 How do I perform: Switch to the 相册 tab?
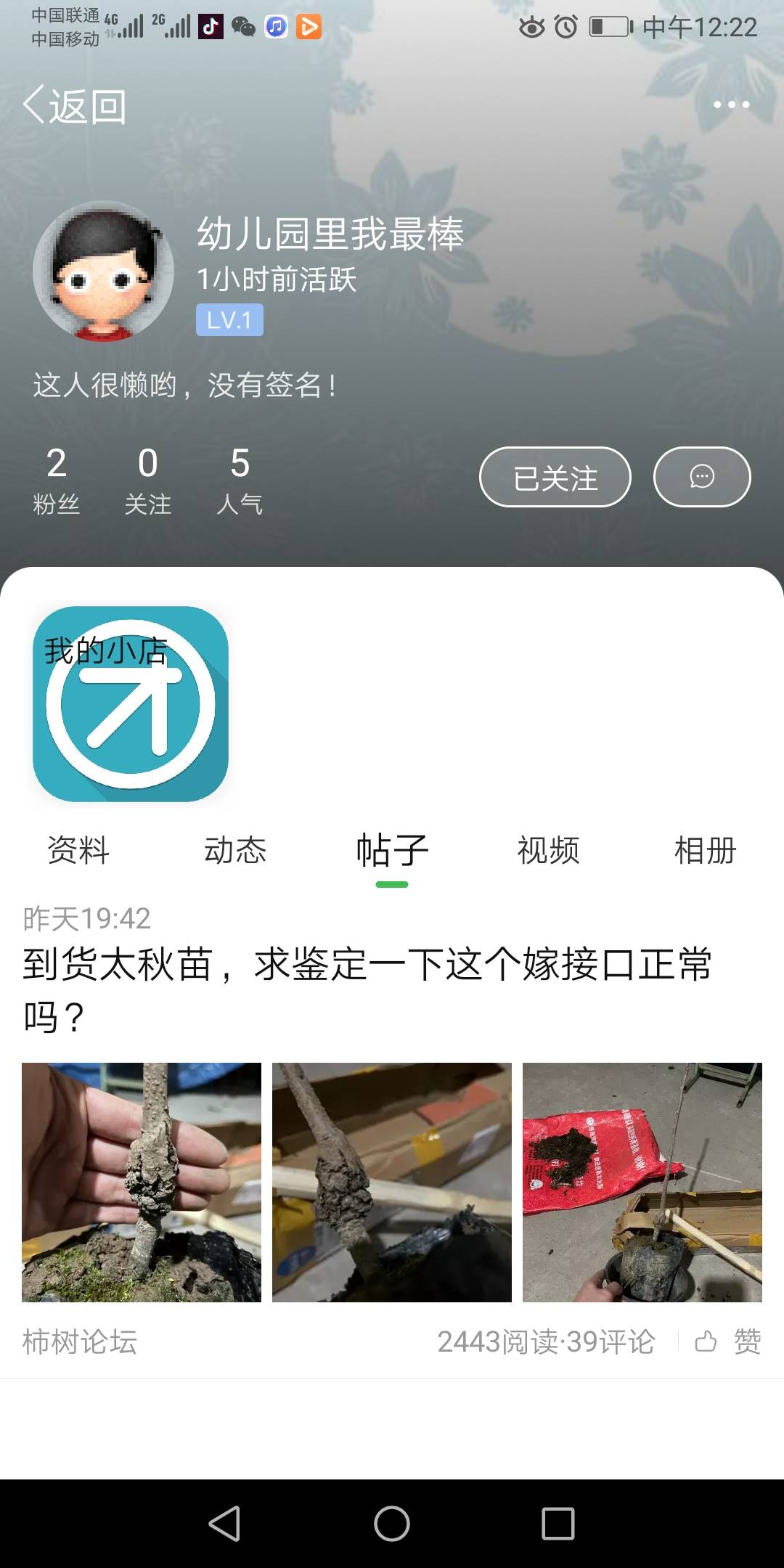[706, 850]
